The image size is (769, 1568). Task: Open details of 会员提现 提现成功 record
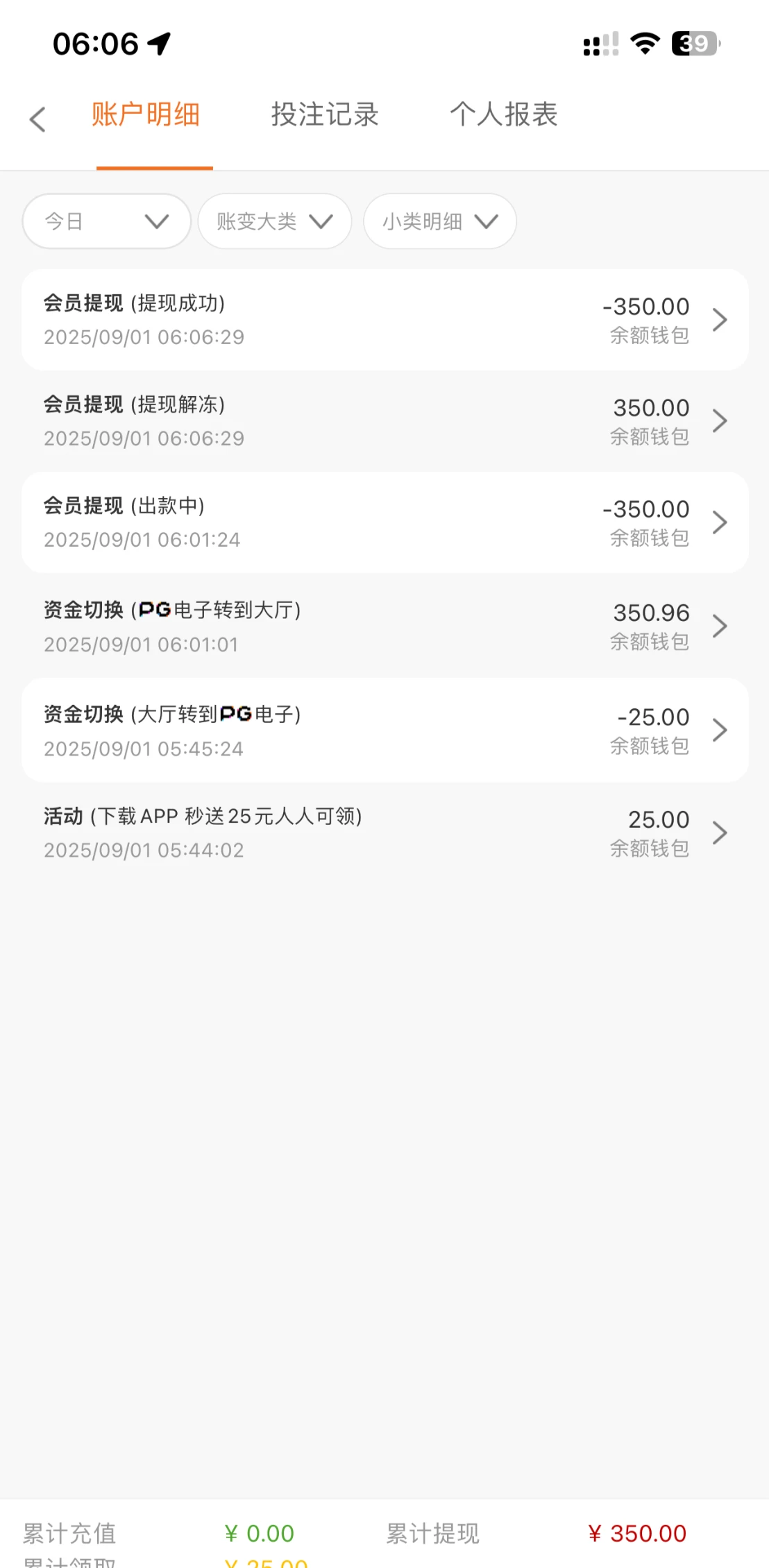(384, 319)
